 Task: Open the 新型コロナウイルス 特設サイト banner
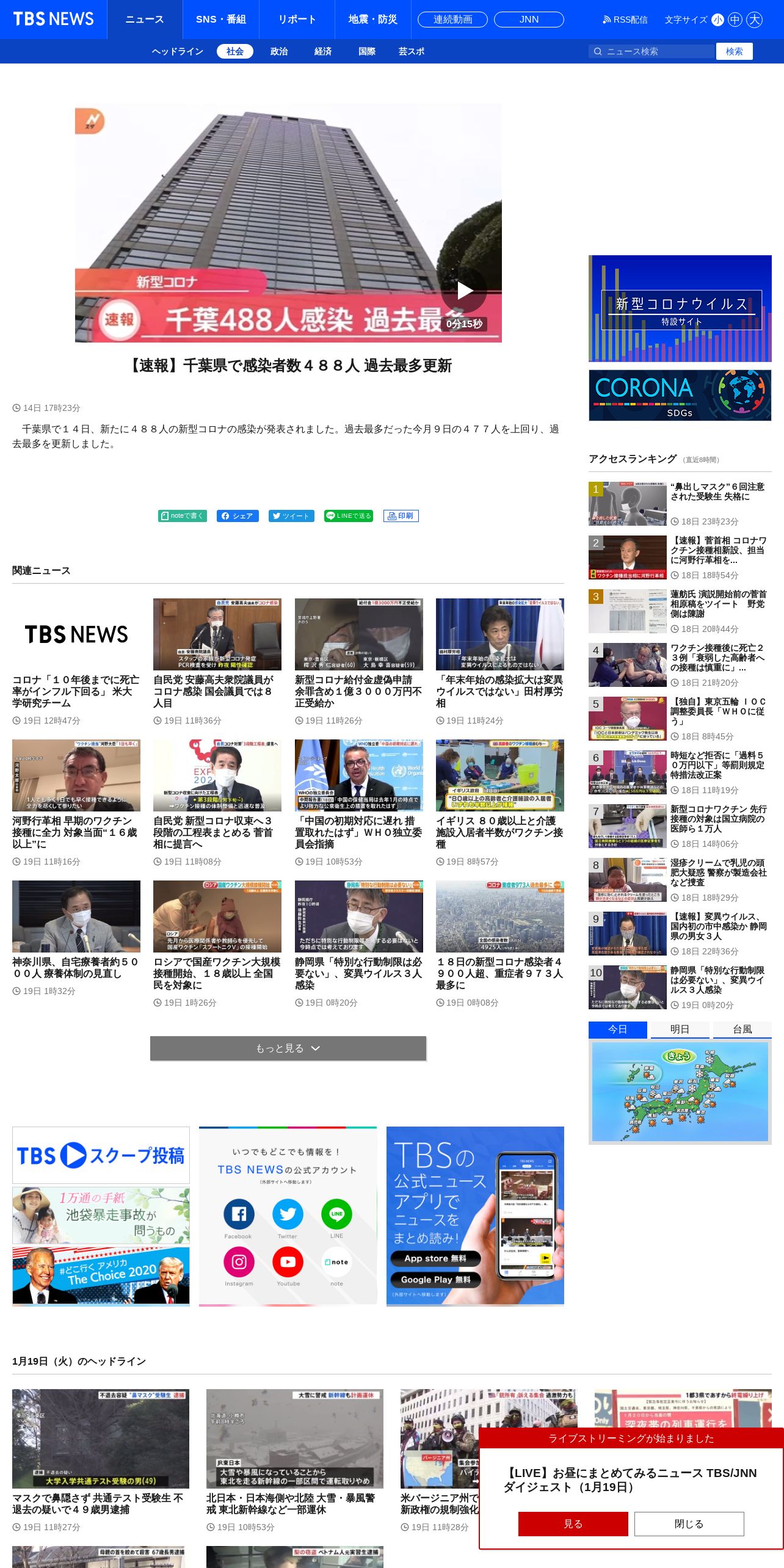point(680,308)
